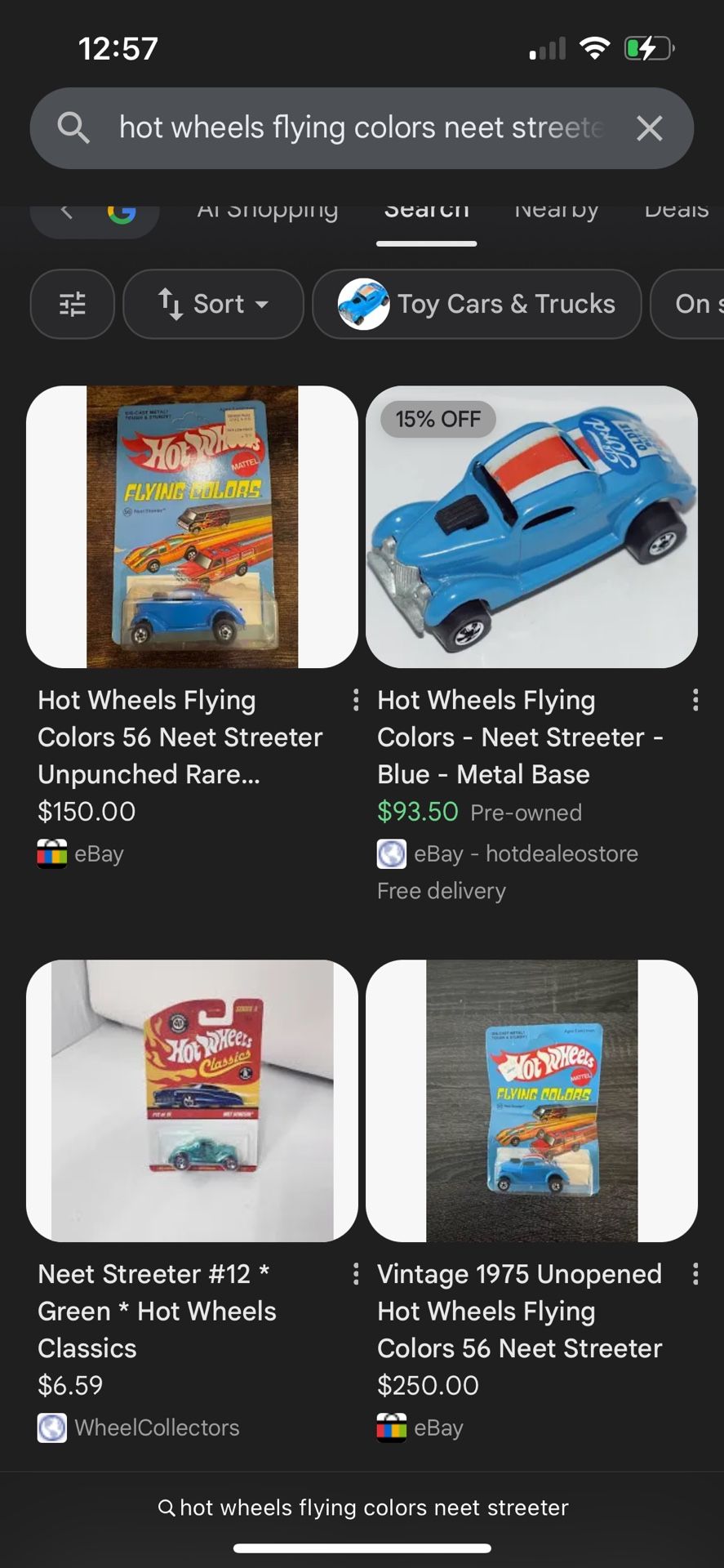This screenshot has width=724, height=1568.
Task: Open overflow menu on the $150 unpunched listing
Action: coord(356,700)
